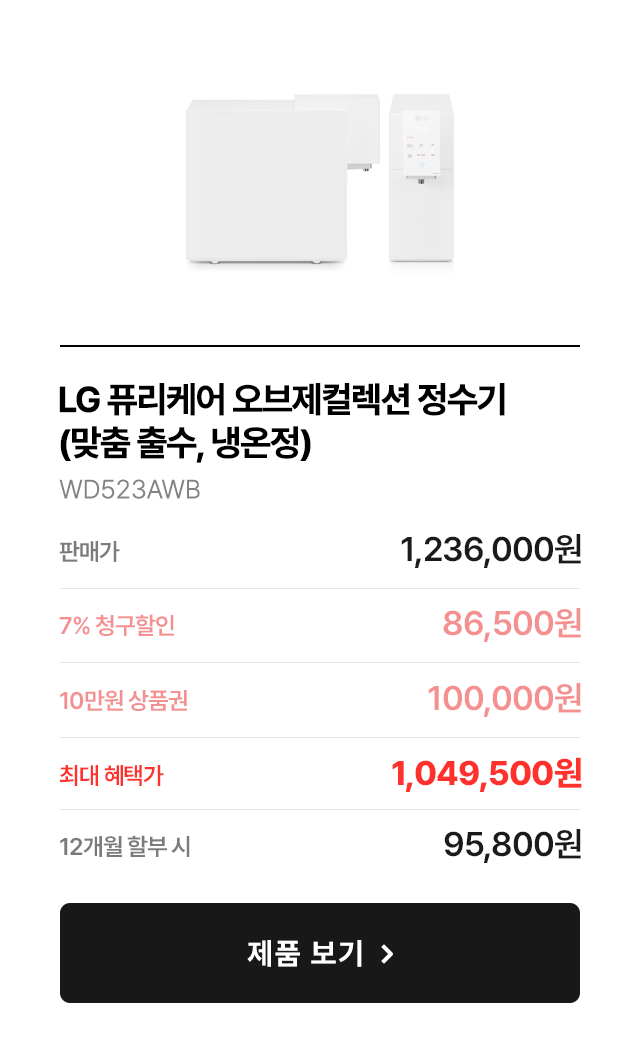The image size is (640, 1043).
Task: Open the 제품 보기 product button
Action: click(x=320, y=952)
